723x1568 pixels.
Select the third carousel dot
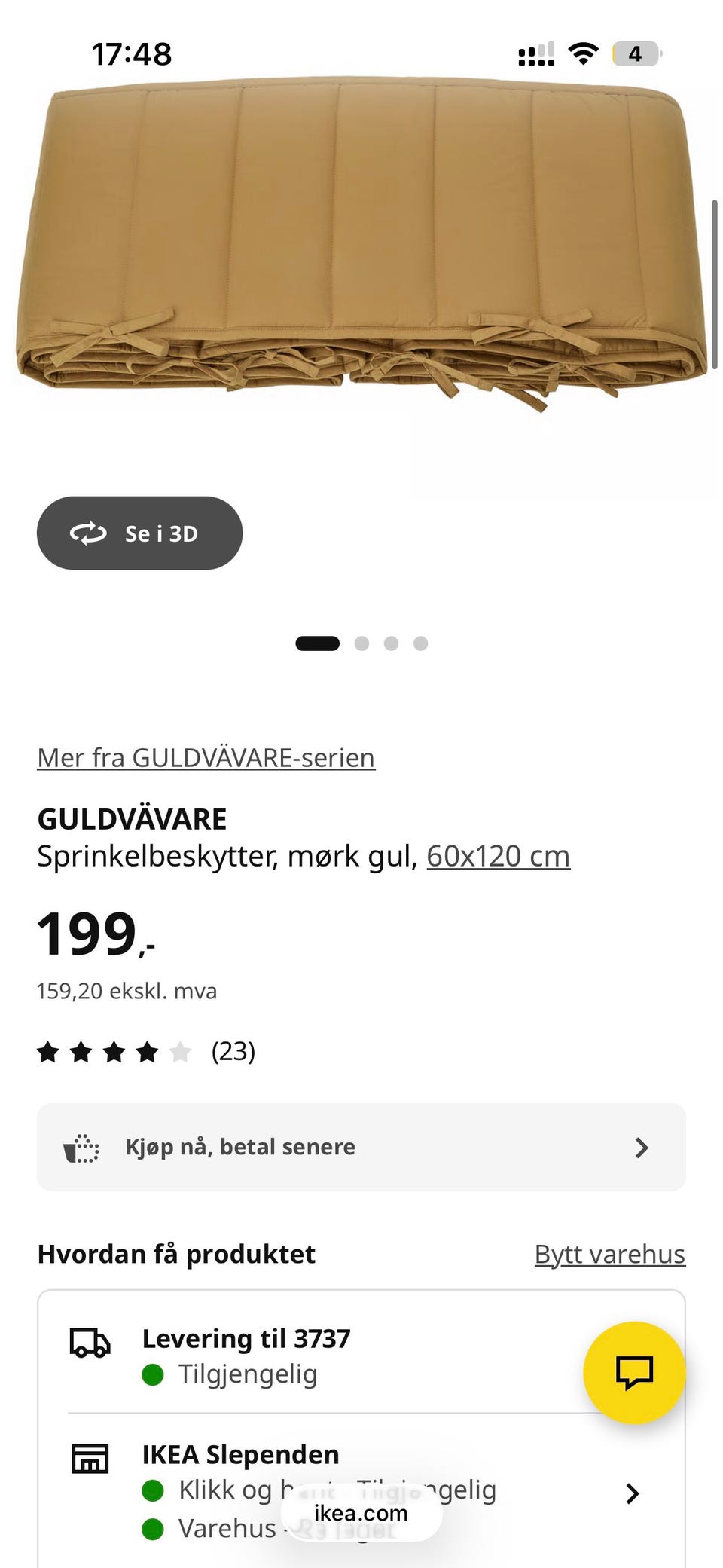tap(392, 643)
